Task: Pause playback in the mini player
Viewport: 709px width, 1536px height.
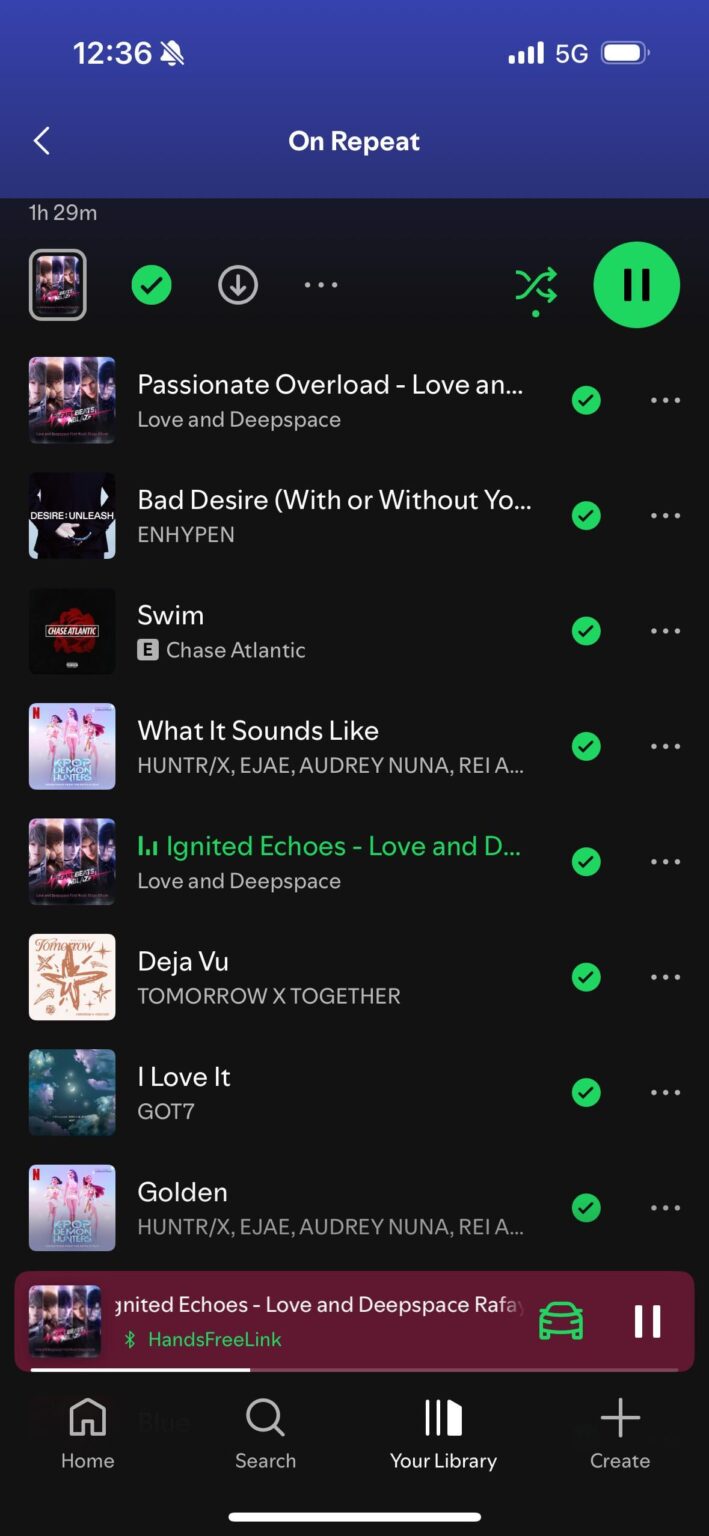Action: pos(647,1321)
